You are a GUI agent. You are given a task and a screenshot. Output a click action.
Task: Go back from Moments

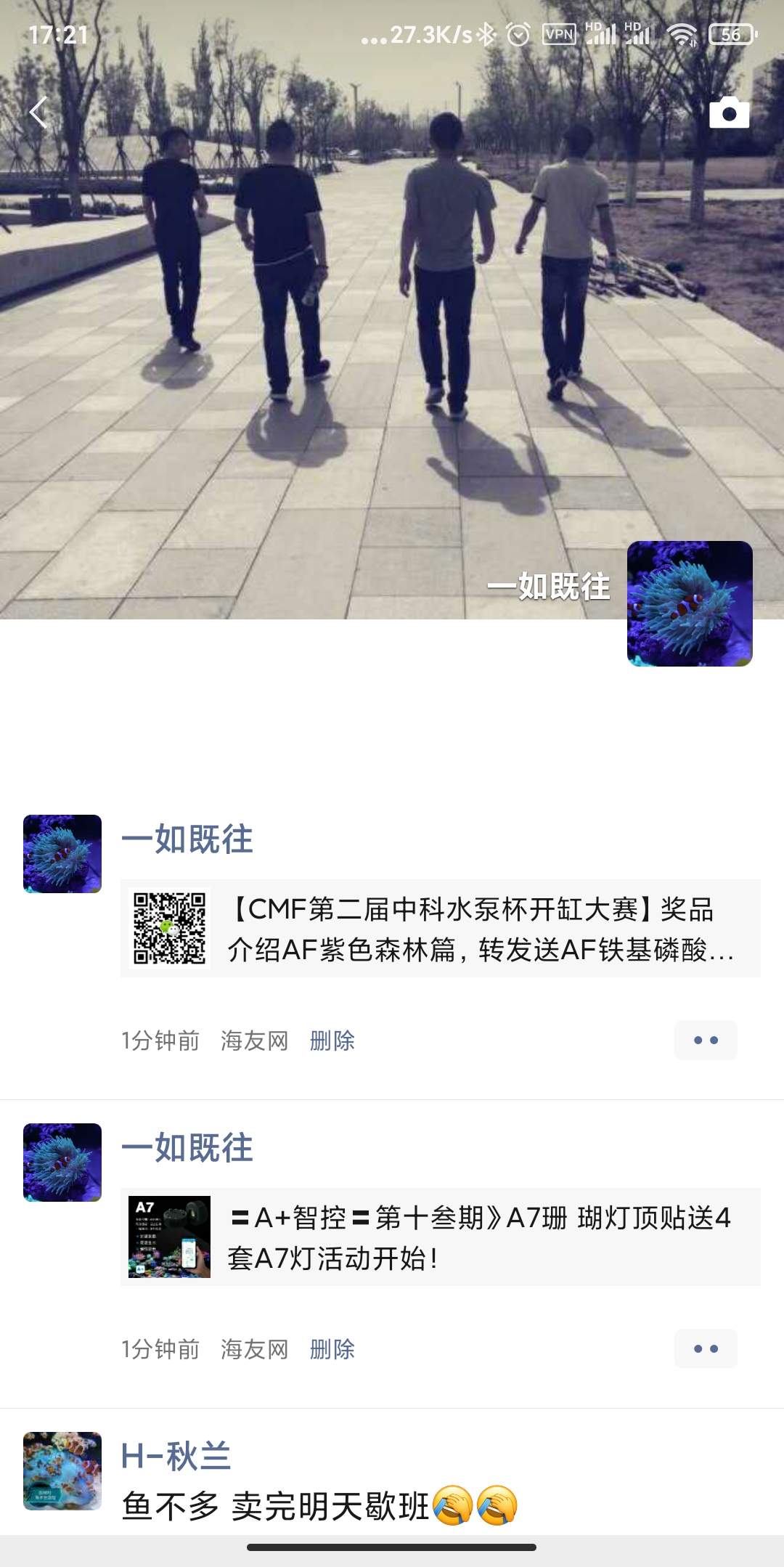[x=38, y=113]
